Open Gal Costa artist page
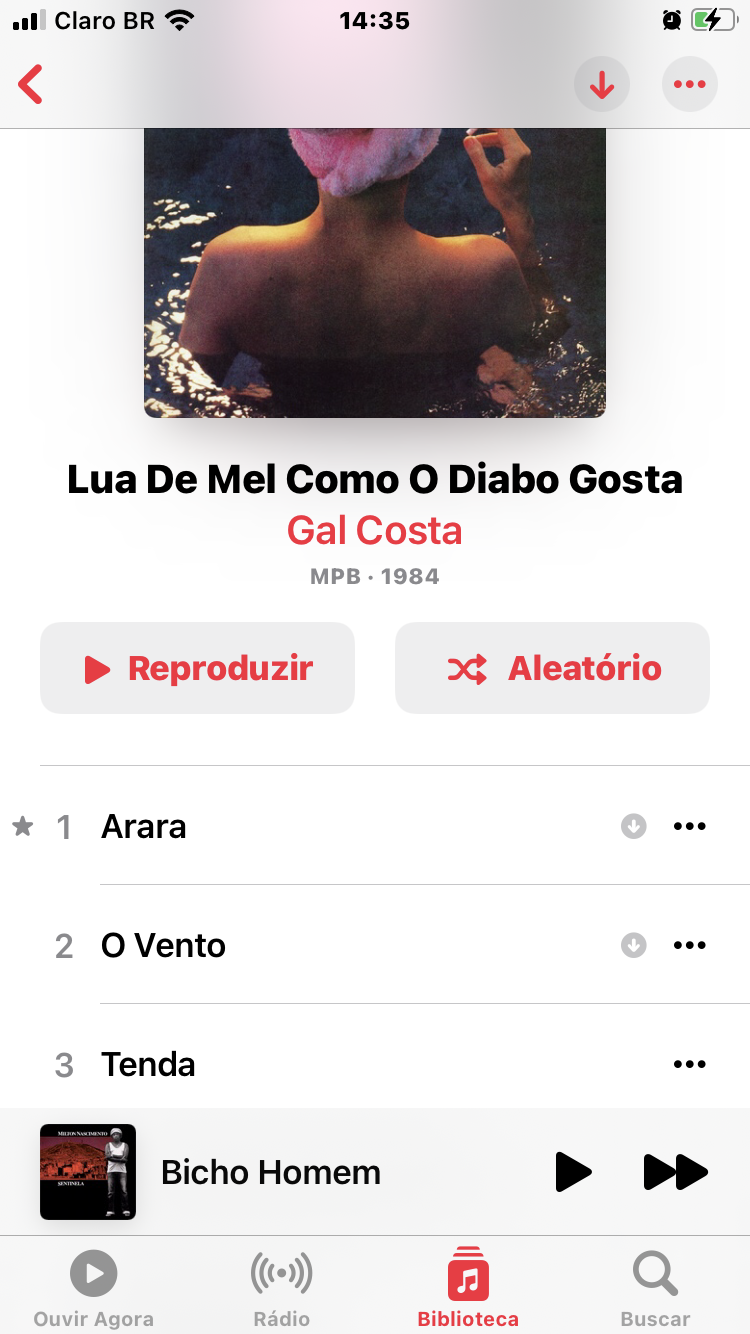 pos(374,530)
